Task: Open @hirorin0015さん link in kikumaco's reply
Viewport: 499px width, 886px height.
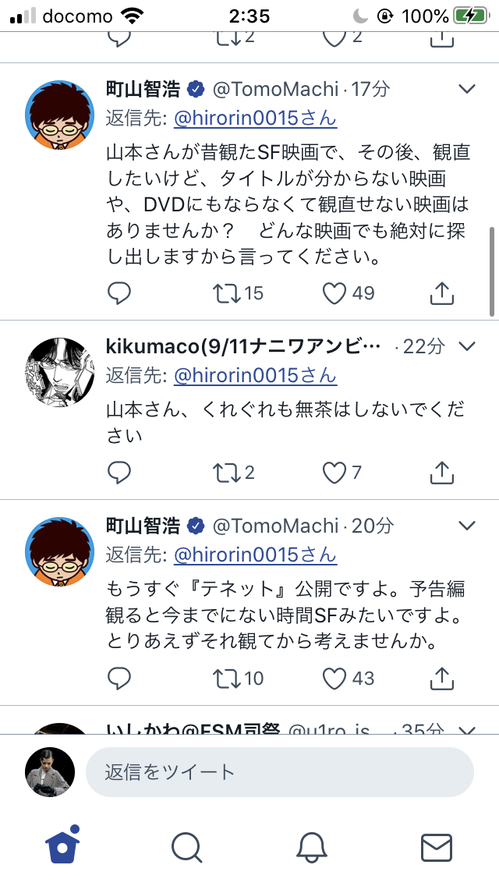Action: [255, 376]
